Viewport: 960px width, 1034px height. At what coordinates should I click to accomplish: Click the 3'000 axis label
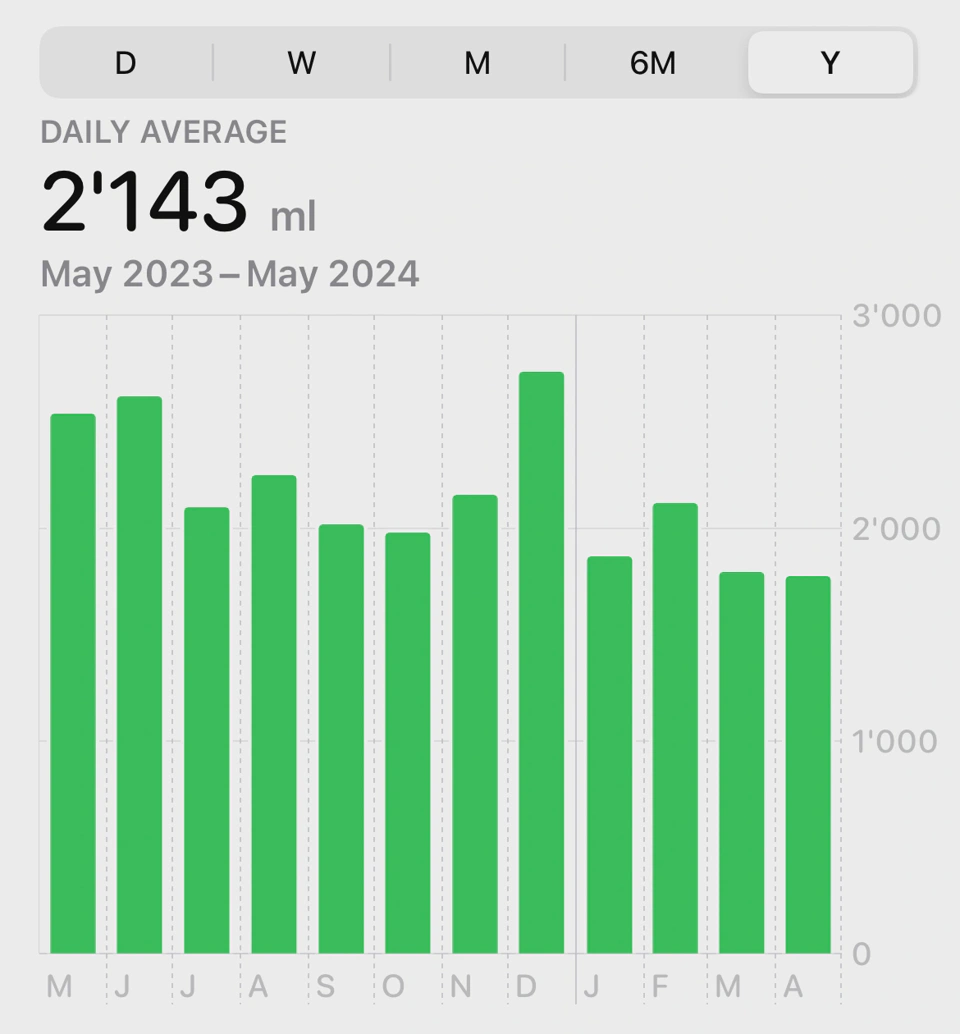point(897,313)
